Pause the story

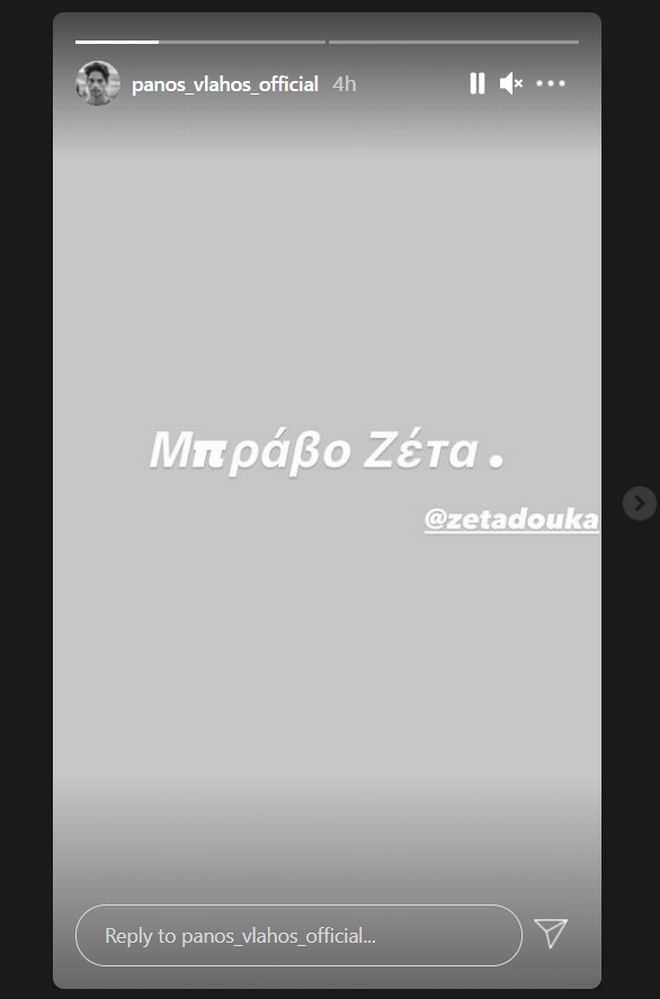(477, 84)
